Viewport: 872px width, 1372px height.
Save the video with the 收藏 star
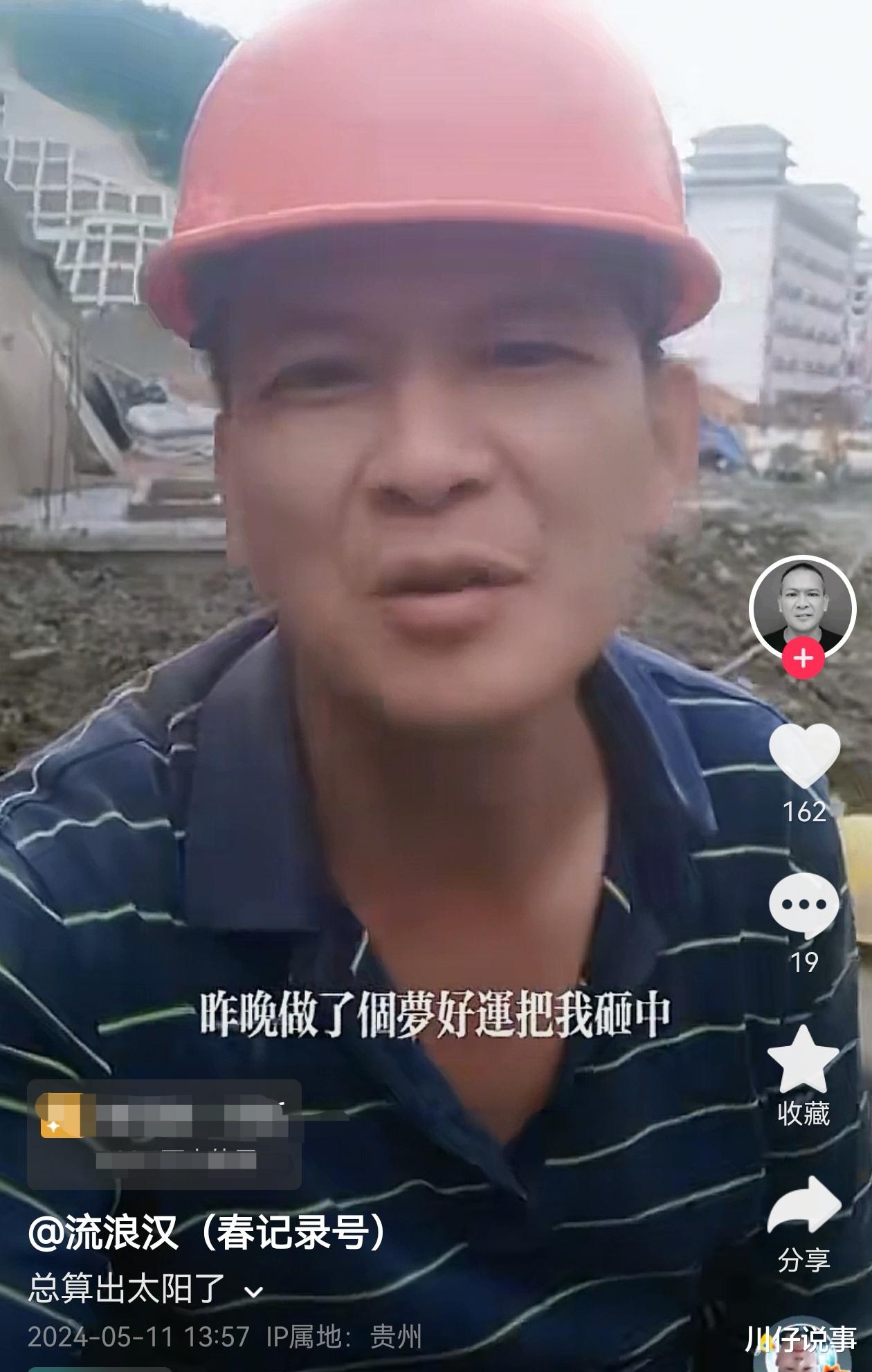pos(803,1059)
